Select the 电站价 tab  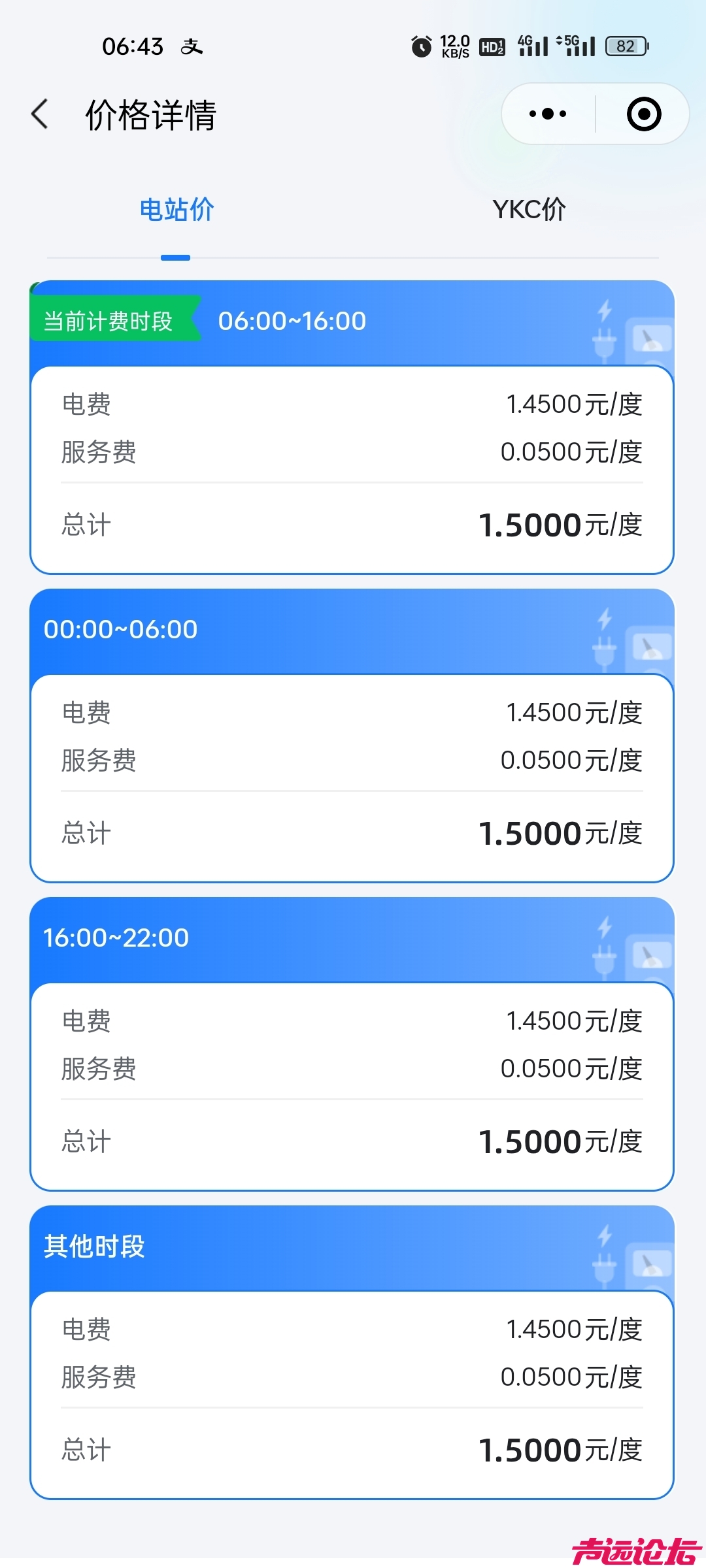click(x=176, y=210)
